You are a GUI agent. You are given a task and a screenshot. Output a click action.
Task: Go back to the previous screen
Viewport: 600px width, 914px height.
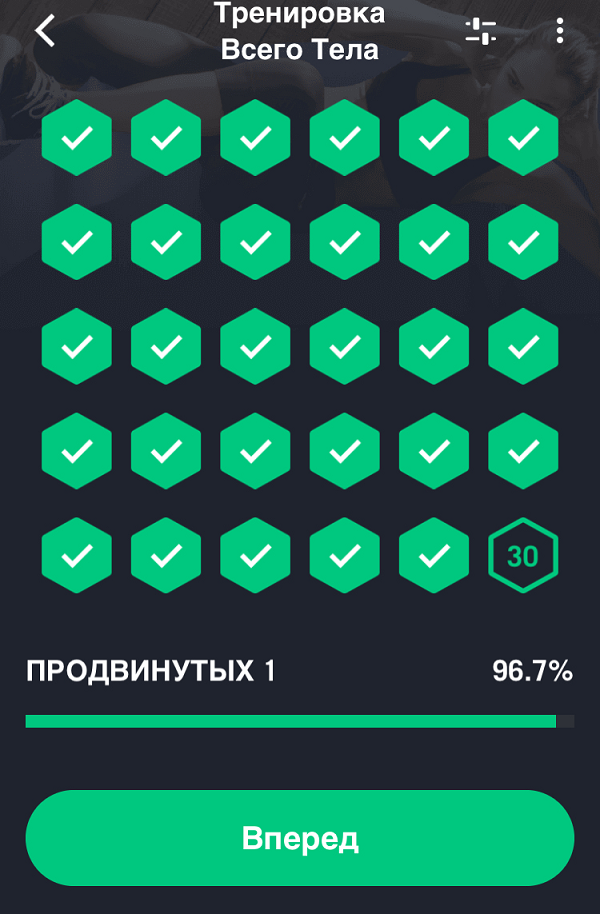tap(45, 31)
